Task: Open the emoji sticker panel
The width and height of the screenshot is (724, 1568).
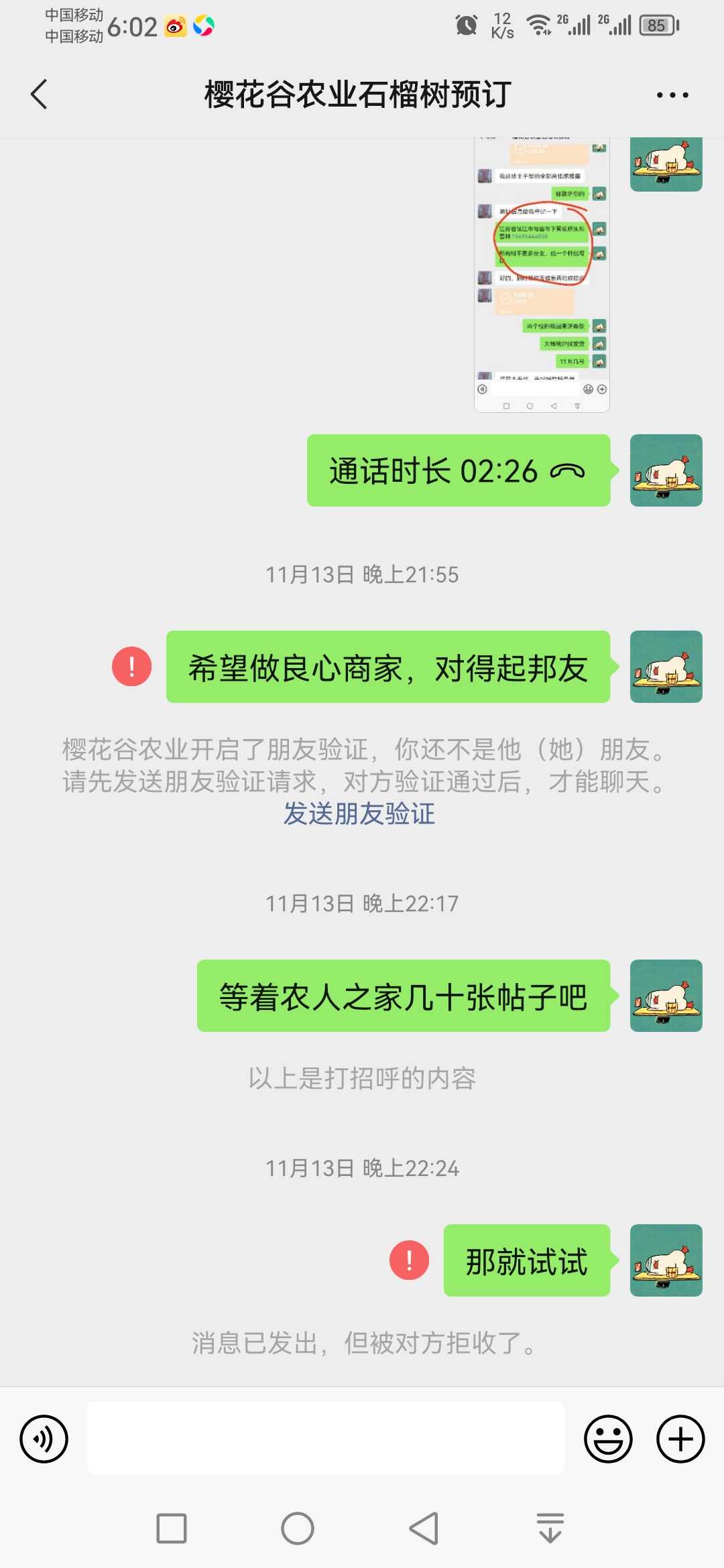Action: (x=608, y=1439)
